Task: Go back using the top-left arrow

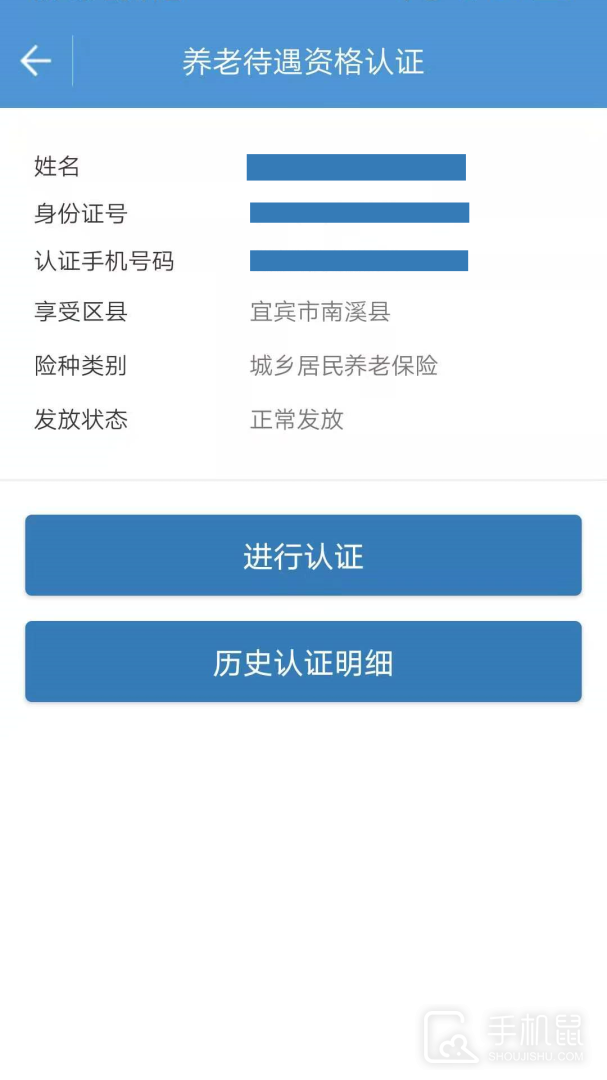Action: (x=35, y=61)
